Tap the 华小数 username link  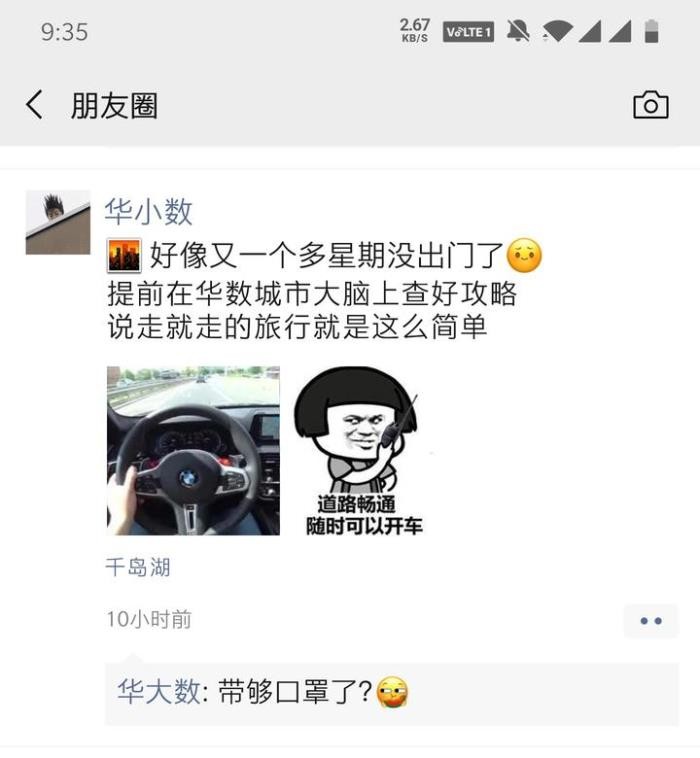(x=148, y=211)
